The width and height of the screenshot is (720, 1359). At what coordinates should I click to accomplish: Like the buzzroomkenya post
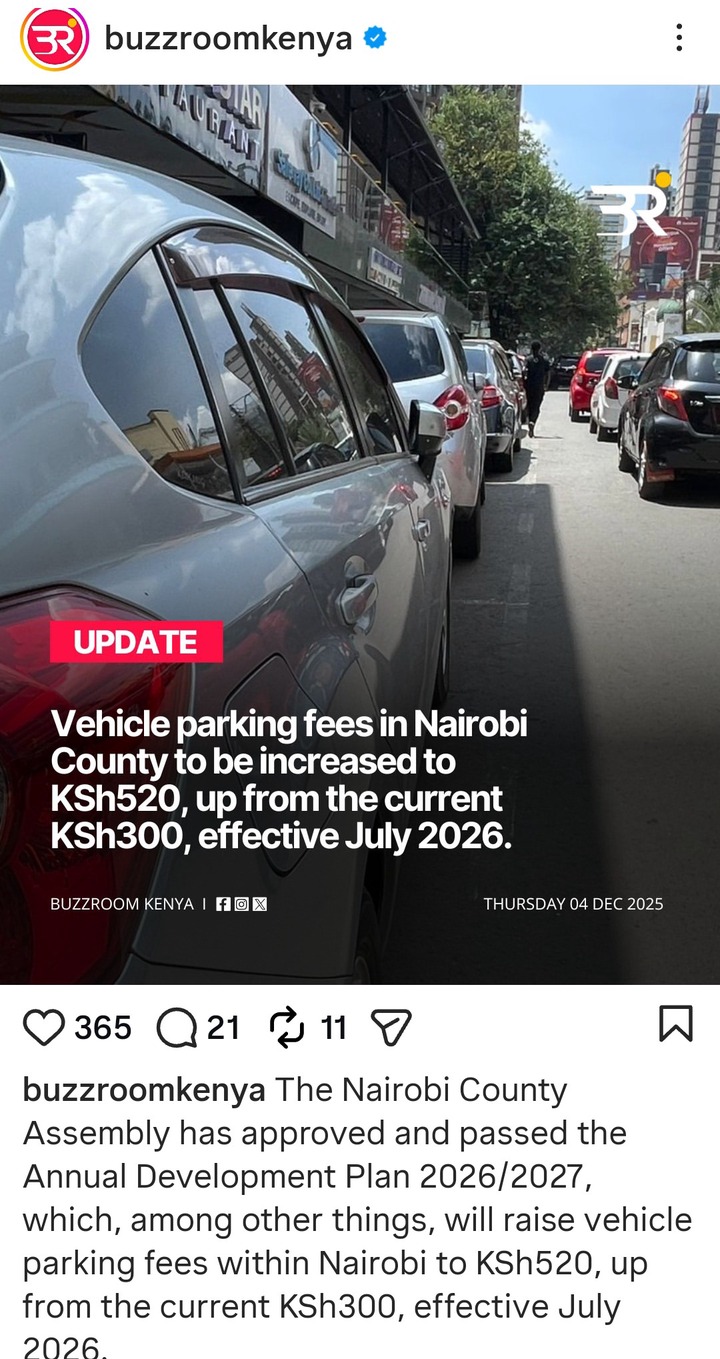coord(44,1027)
